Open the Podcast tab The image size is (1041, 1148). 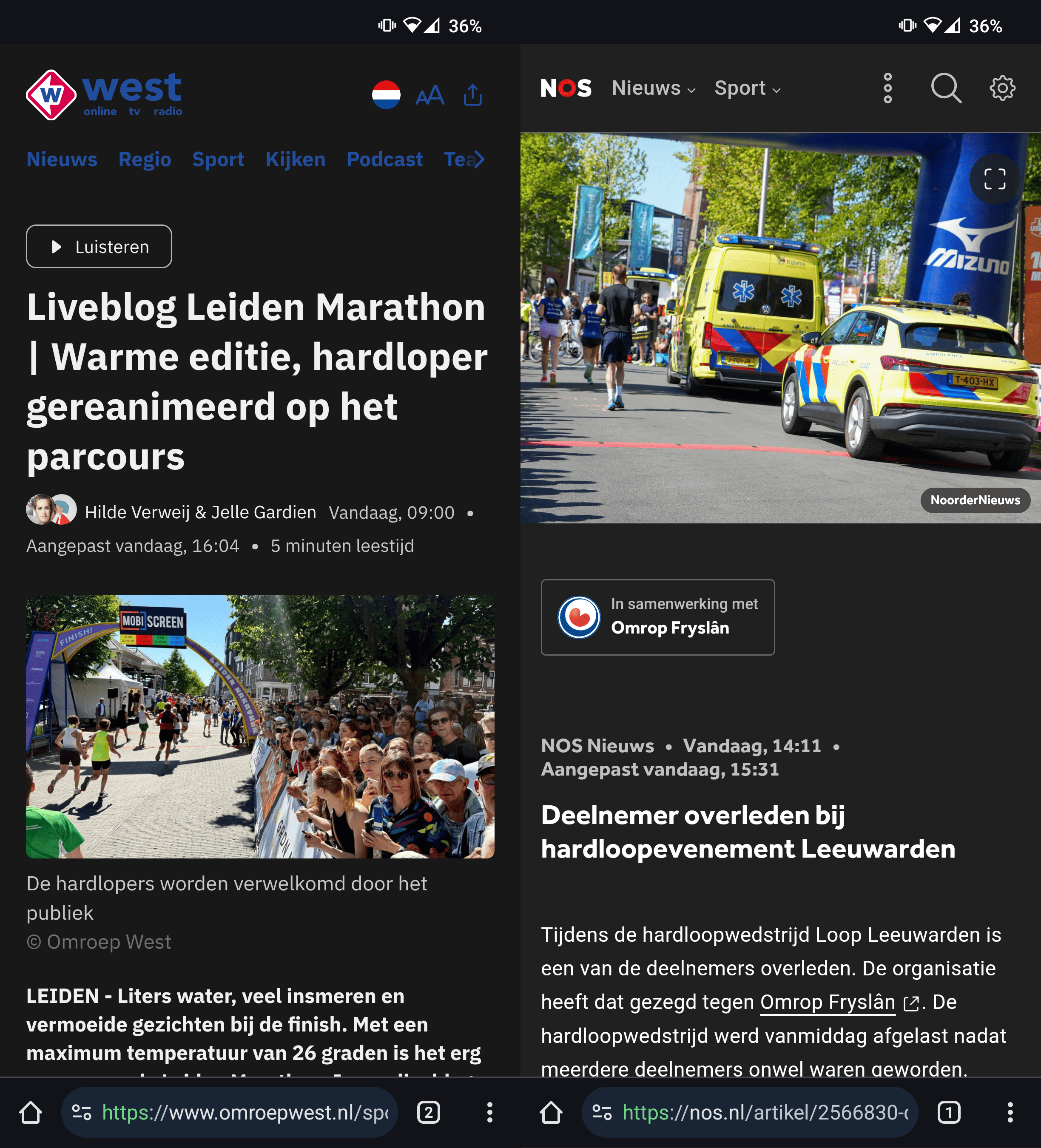click(x=384, y=159)
